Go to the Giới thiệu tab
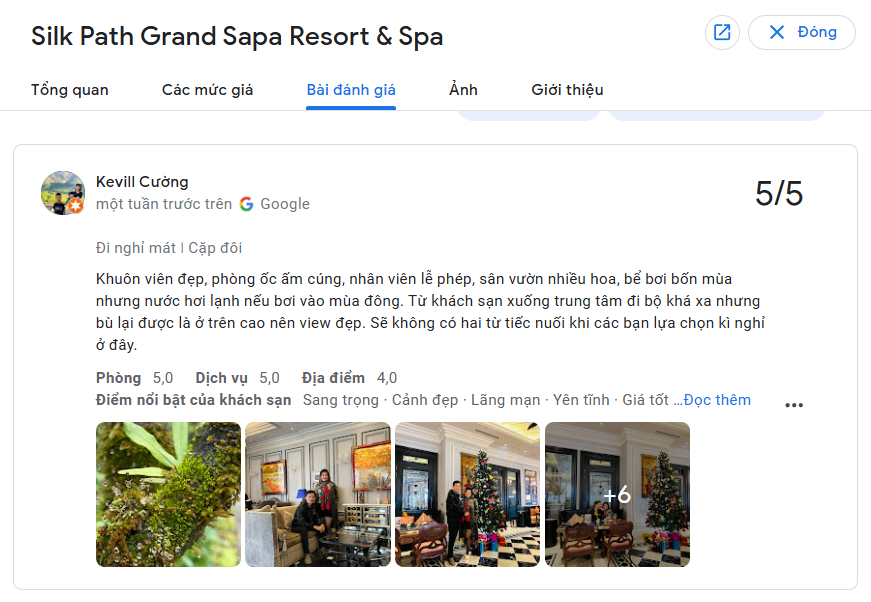The height and width of the screenshot is (602, 871). pyautogui.click(x=567, y=90)
